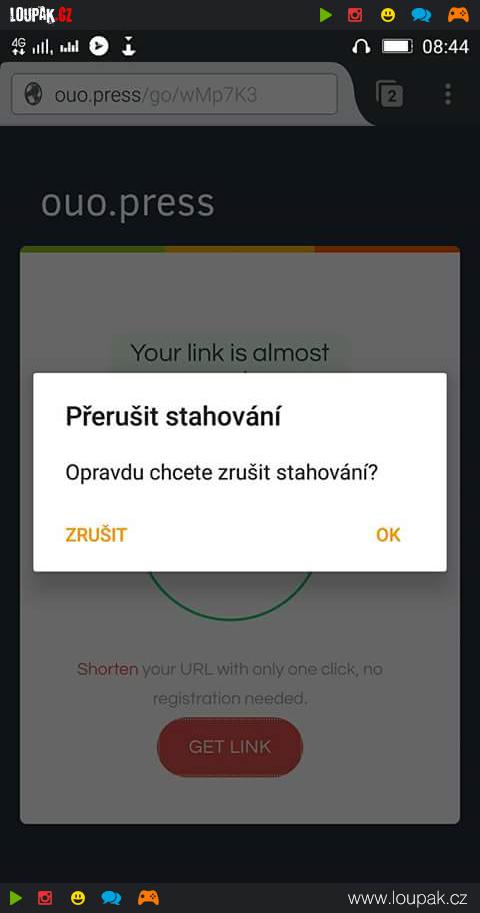Viewport: 480px width, 913px height.
Task: Tap ZRUŠIT in the dialog
Action: pos(96,535)
